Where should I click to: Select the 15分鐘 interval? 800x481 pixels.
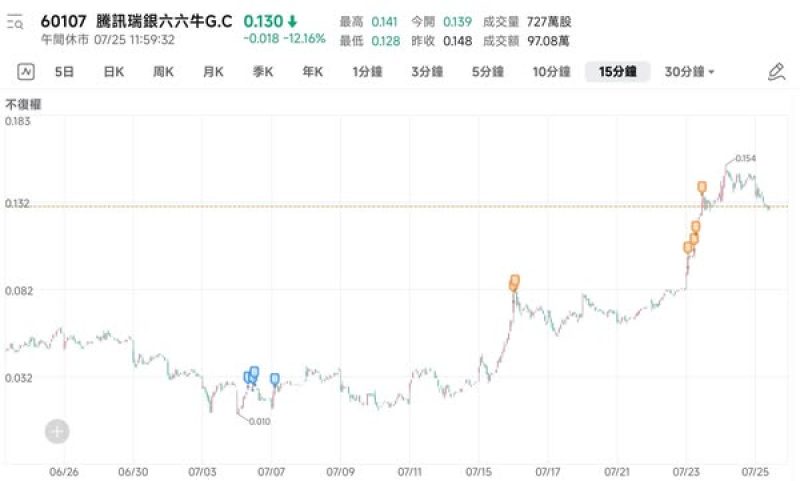click(617, 72)
